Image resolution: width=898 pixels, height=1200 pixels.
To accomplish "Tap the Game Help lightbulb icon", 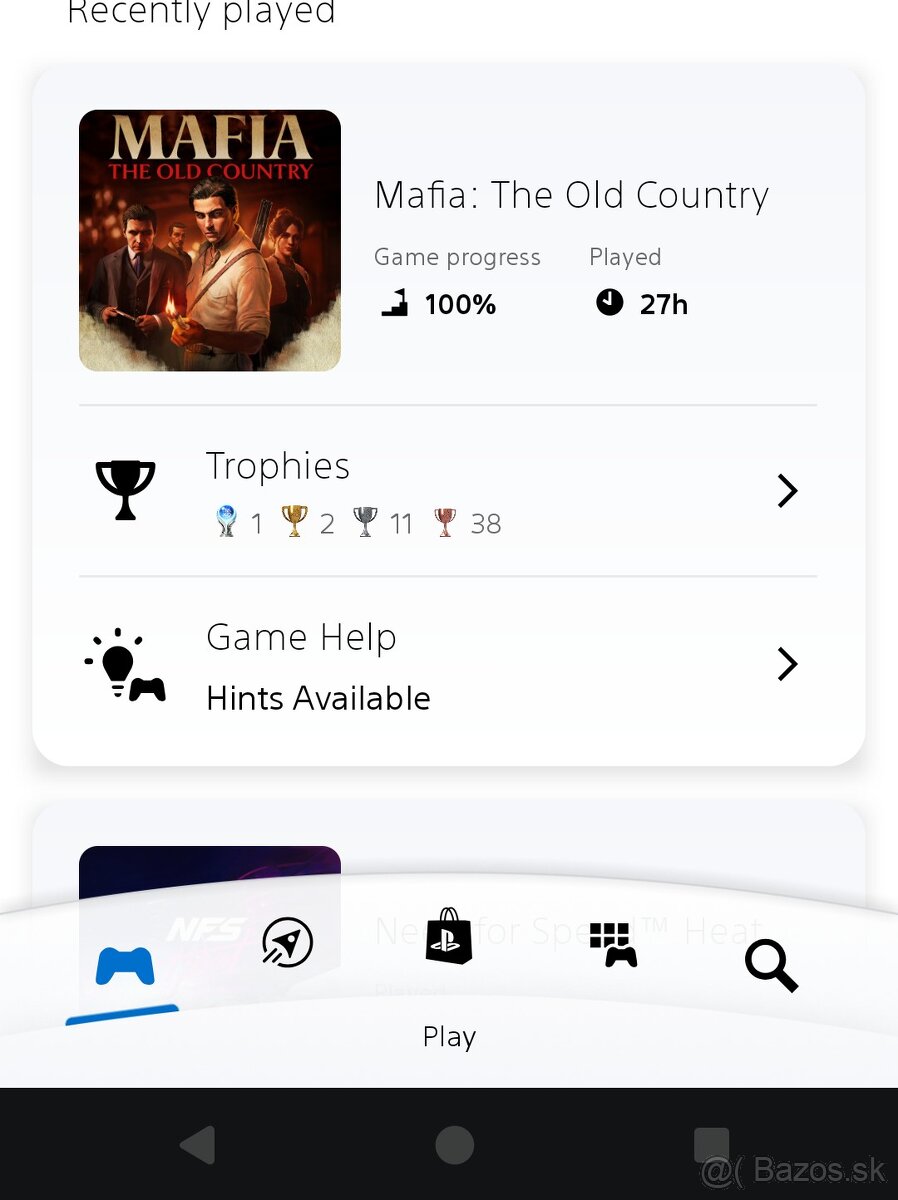I will click(x=124, y=663).
